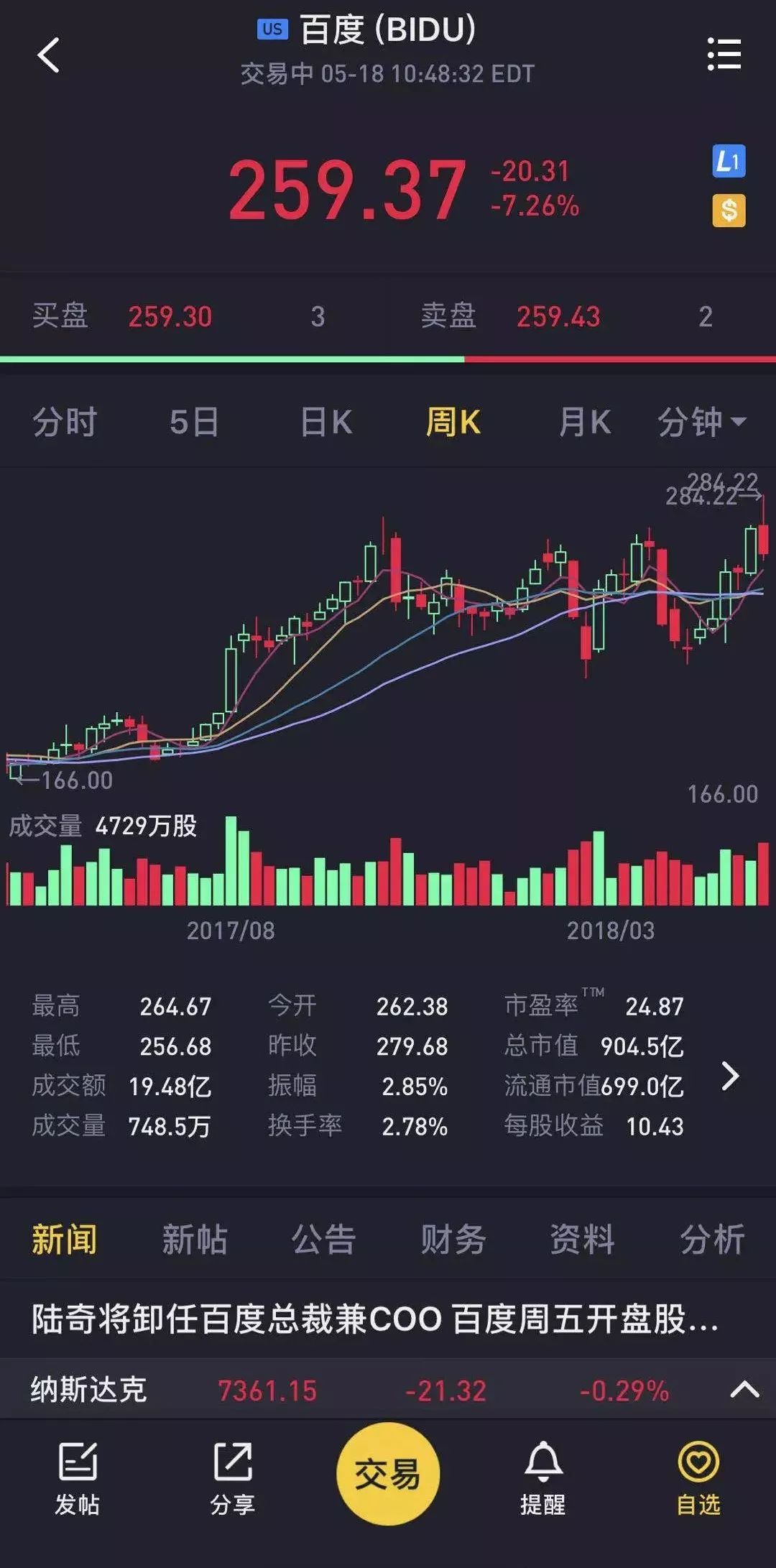Go back using the top-left arrow

point(49,55)
